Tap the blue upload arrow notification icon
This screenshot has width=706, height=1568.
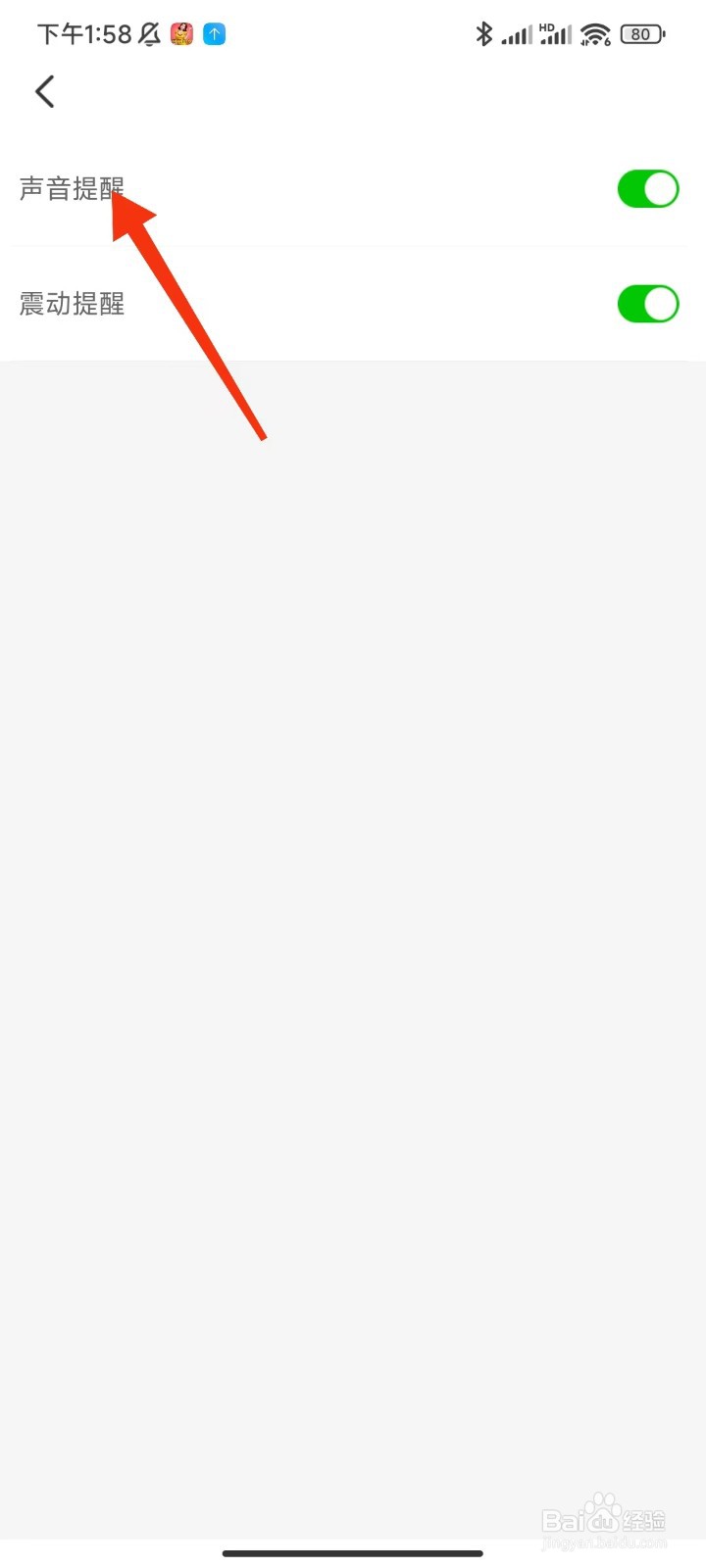coord(213,33)
